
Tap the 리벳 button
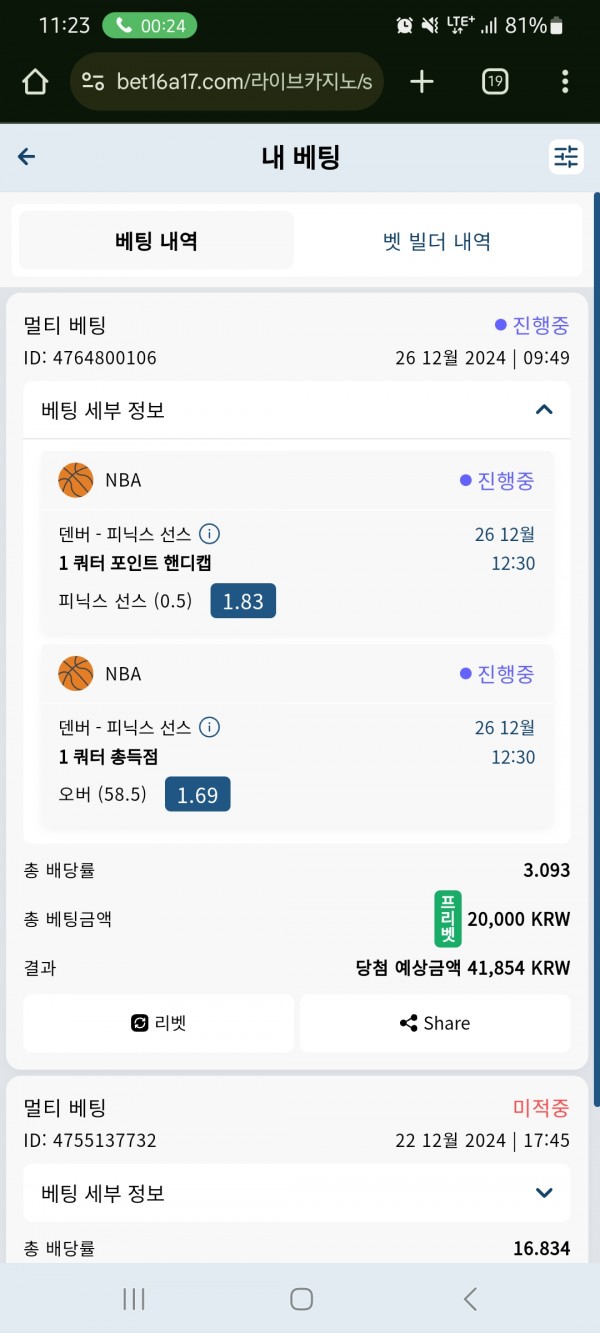[159, 1023]
